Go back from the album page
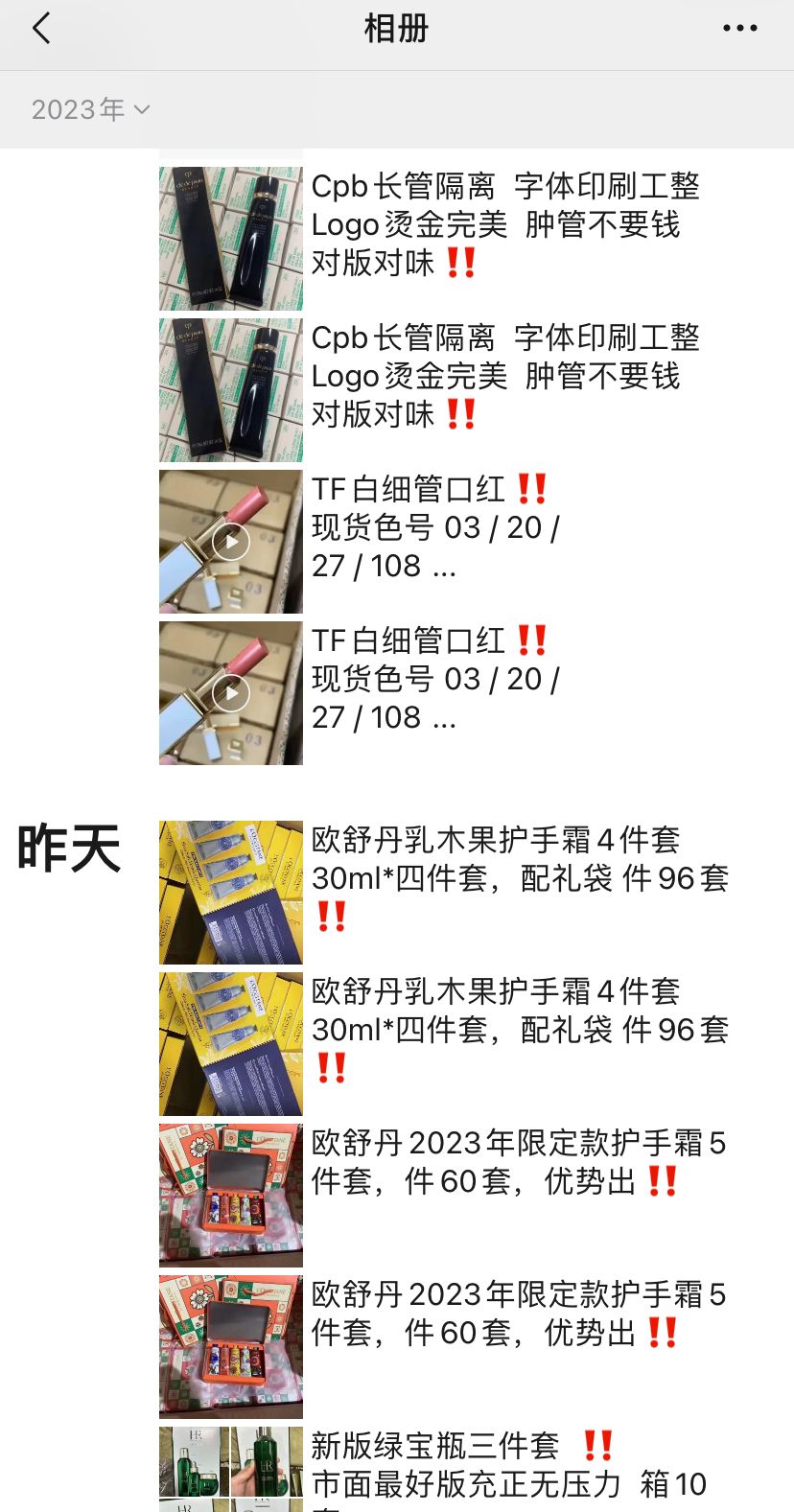794x1512 pixels. 41,30
